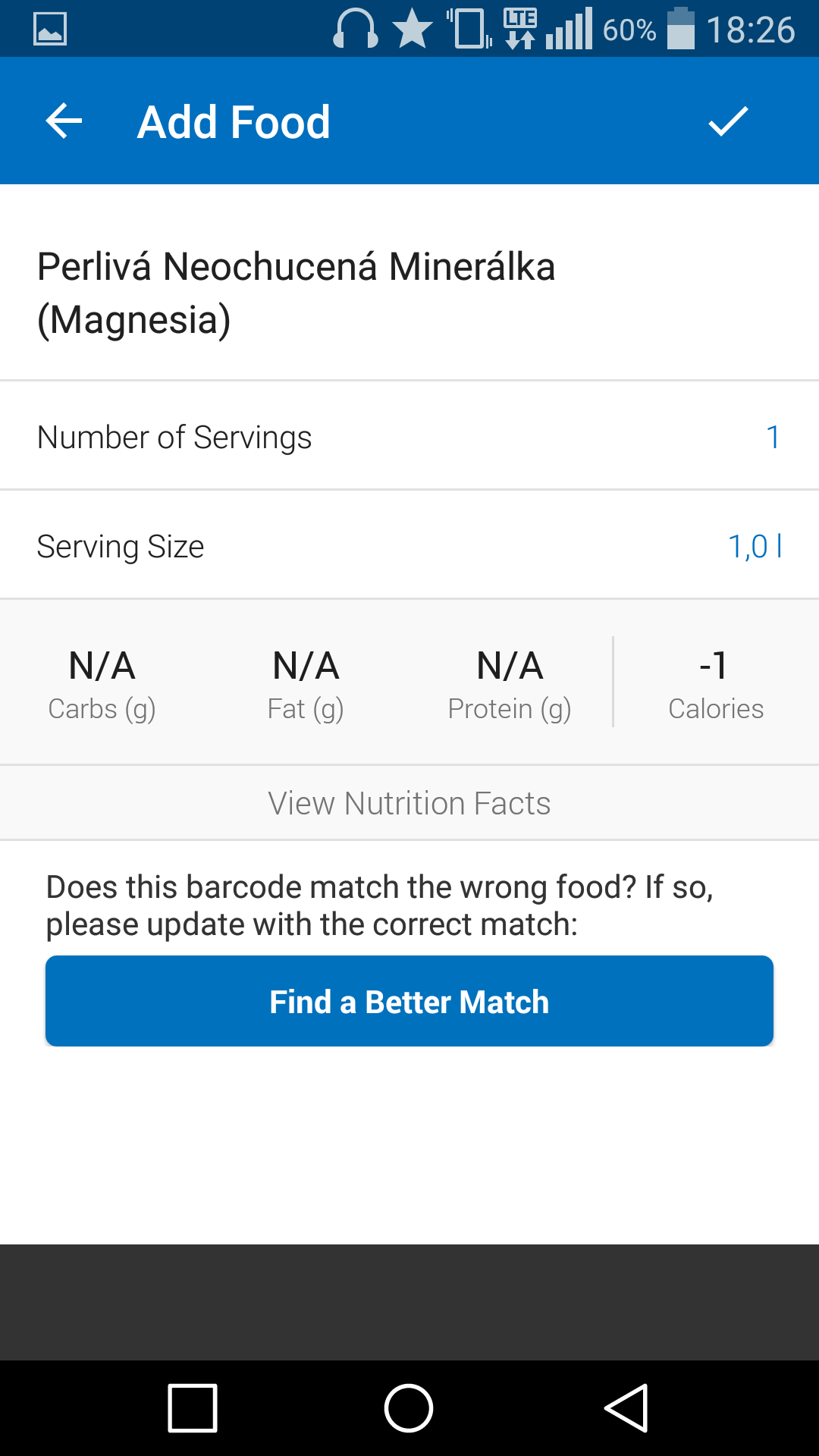Open View Nutrition Facts

[409, 803]
